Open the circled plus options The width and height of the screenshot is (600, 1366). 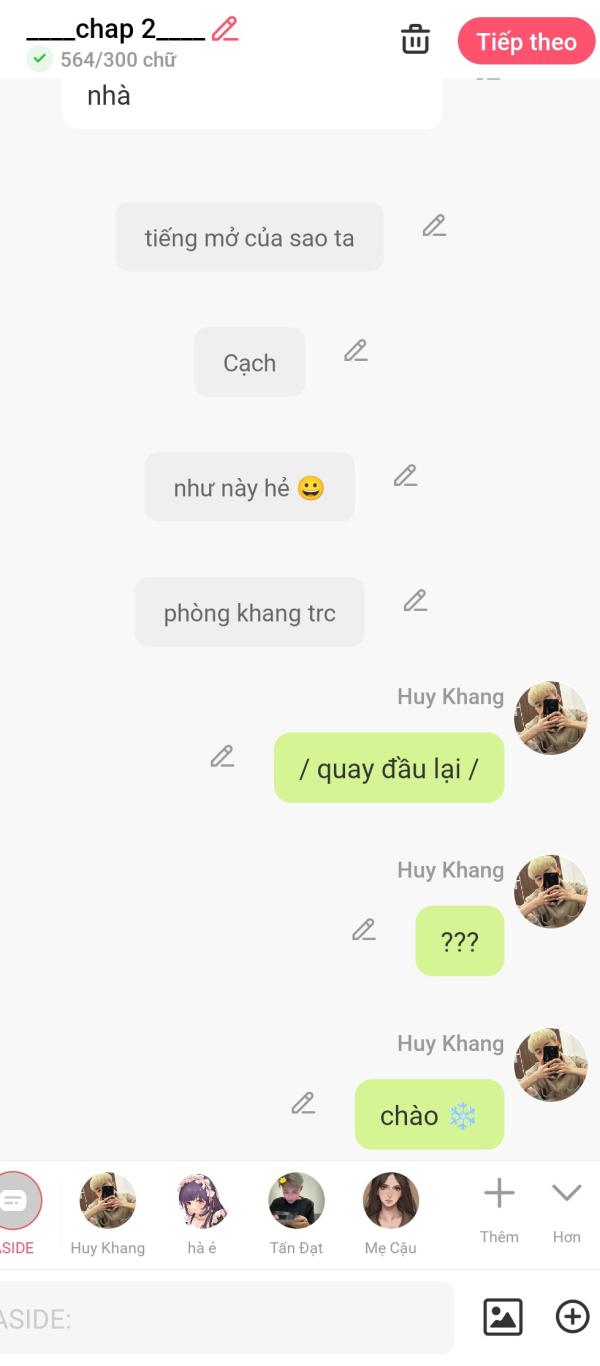(x=572, y=1317)
